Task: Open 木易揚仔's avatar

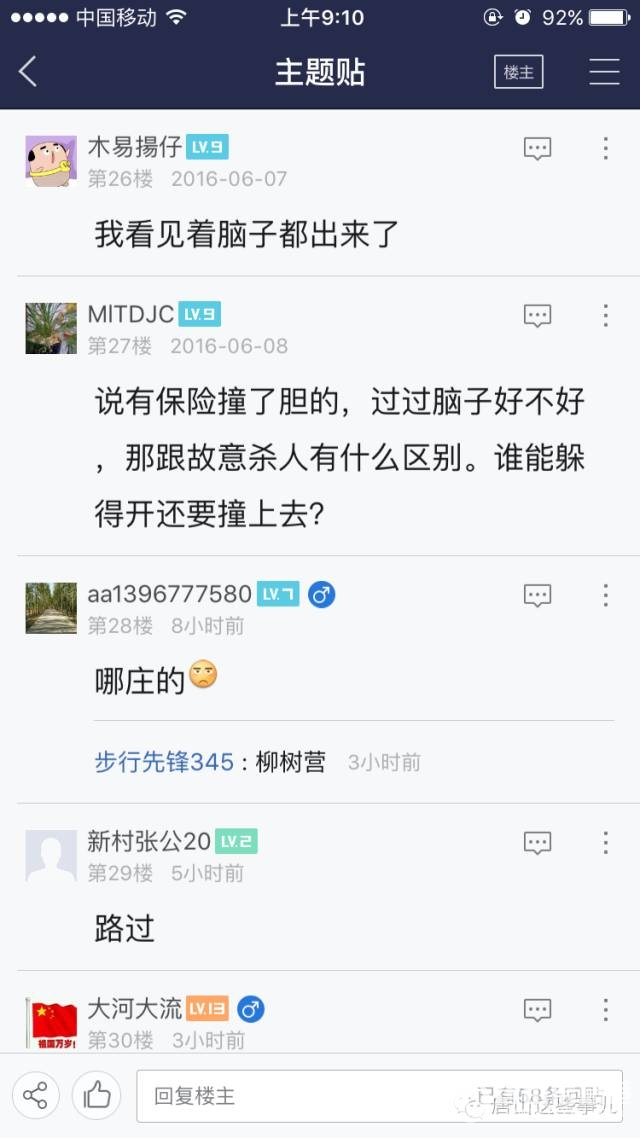Action: tap(51, 161)
